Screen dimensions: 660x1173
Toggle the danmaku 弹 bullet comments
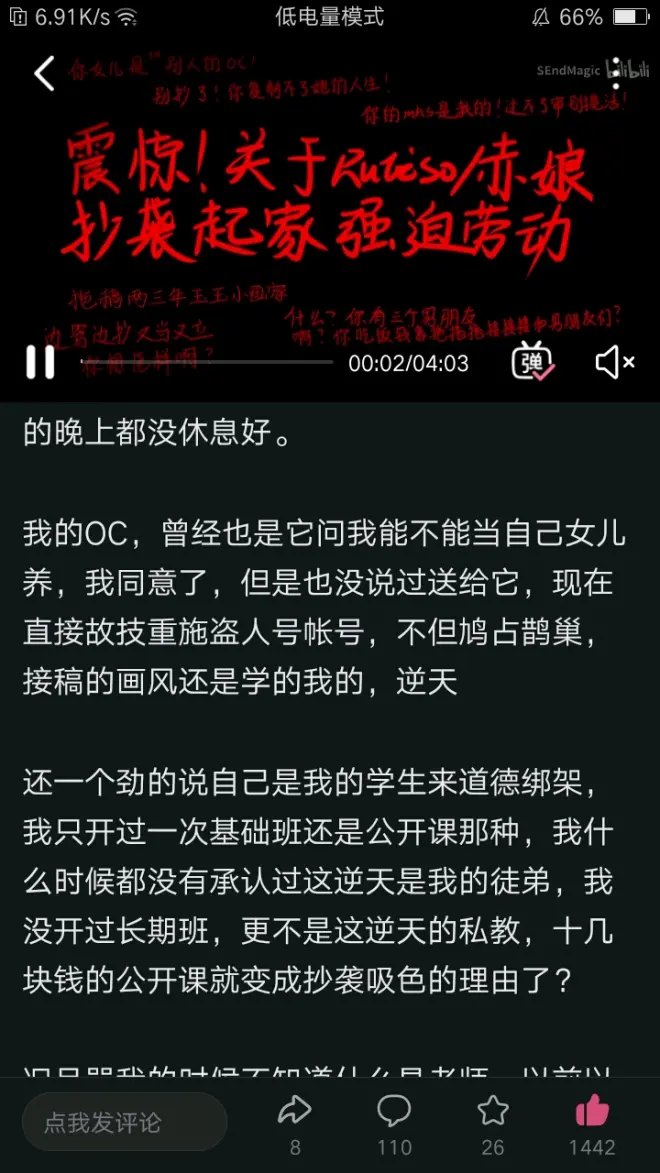pyautogui.click(x=532, y=362)
